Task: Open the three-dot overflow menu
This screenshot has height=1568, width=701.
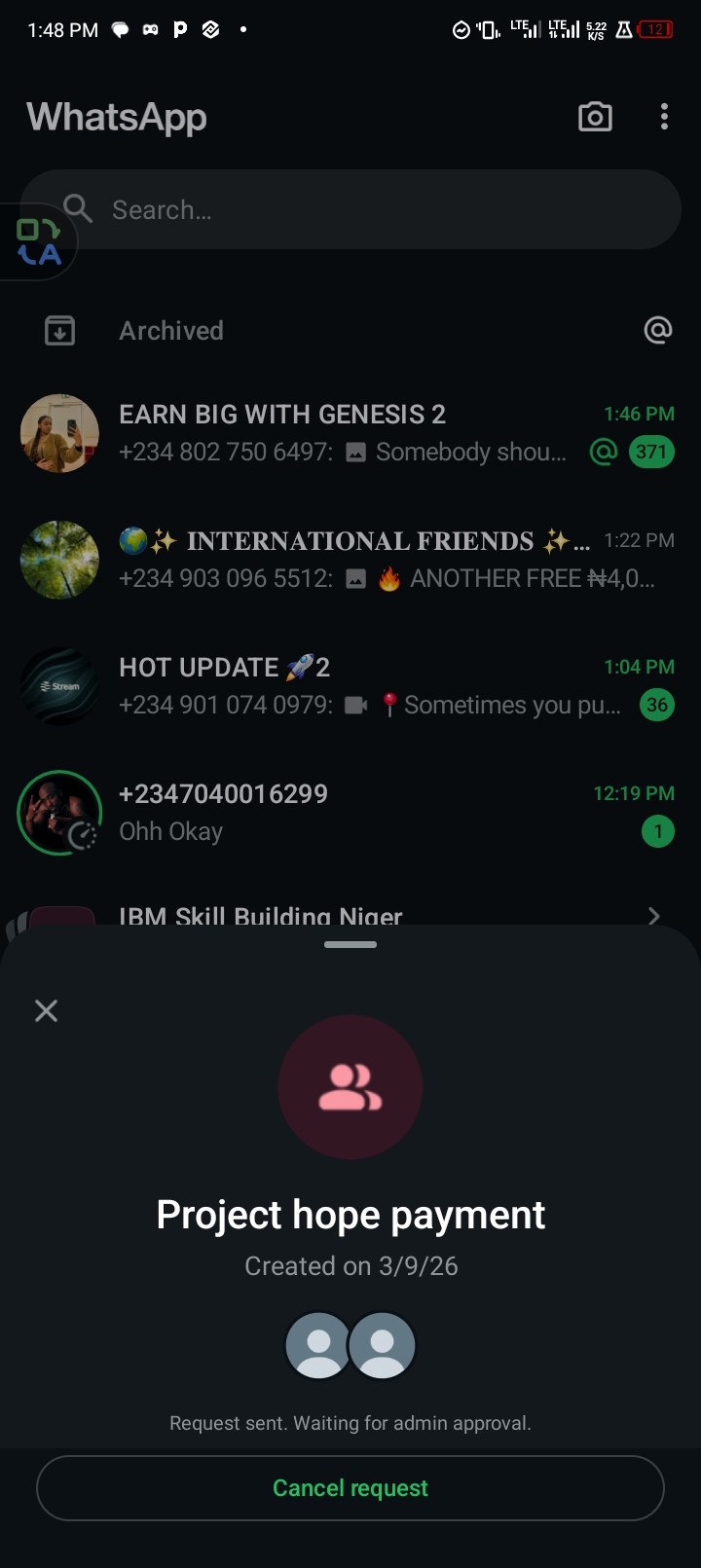Action: pyautogui.click(x=664, y=118)
